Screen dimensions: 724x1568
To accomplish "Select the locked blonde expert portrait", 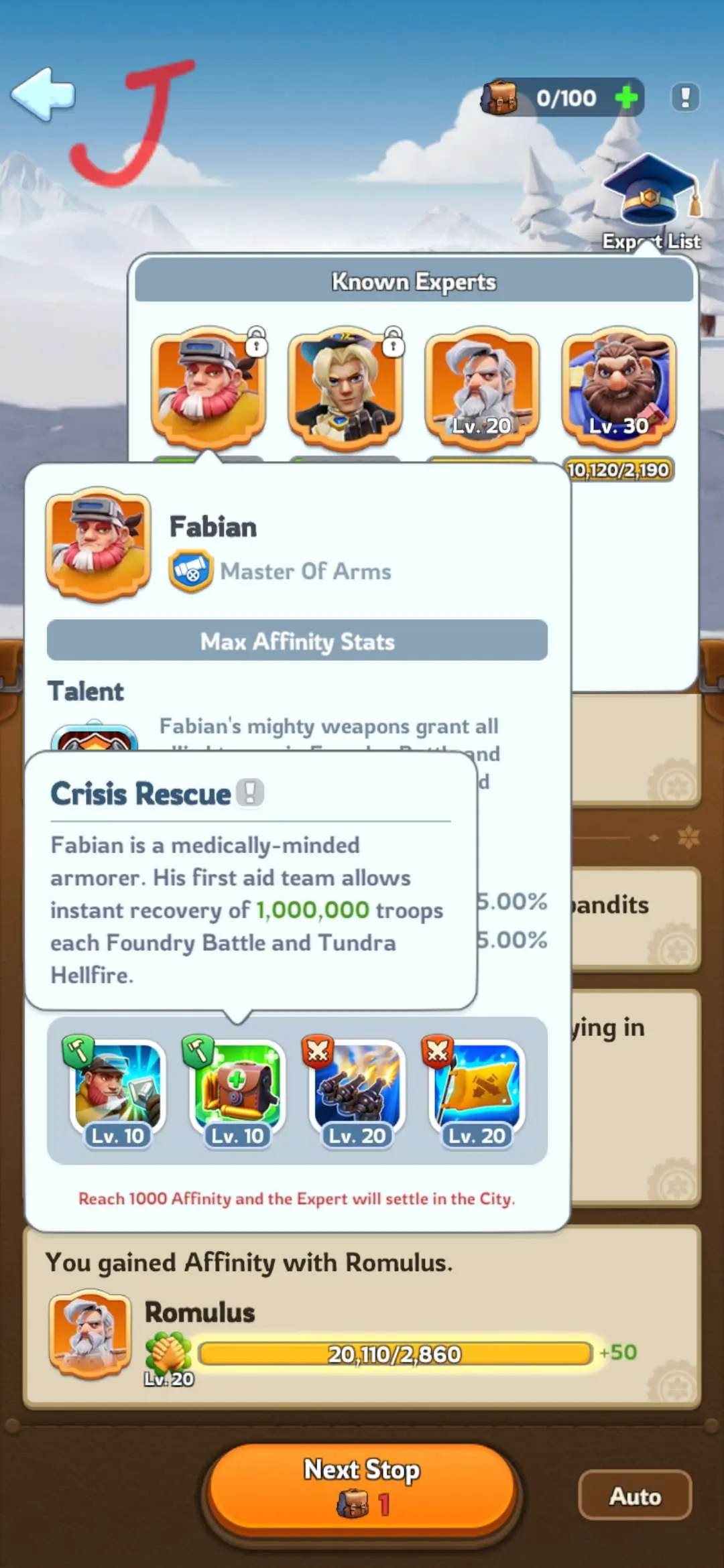I will coord(345,388).
